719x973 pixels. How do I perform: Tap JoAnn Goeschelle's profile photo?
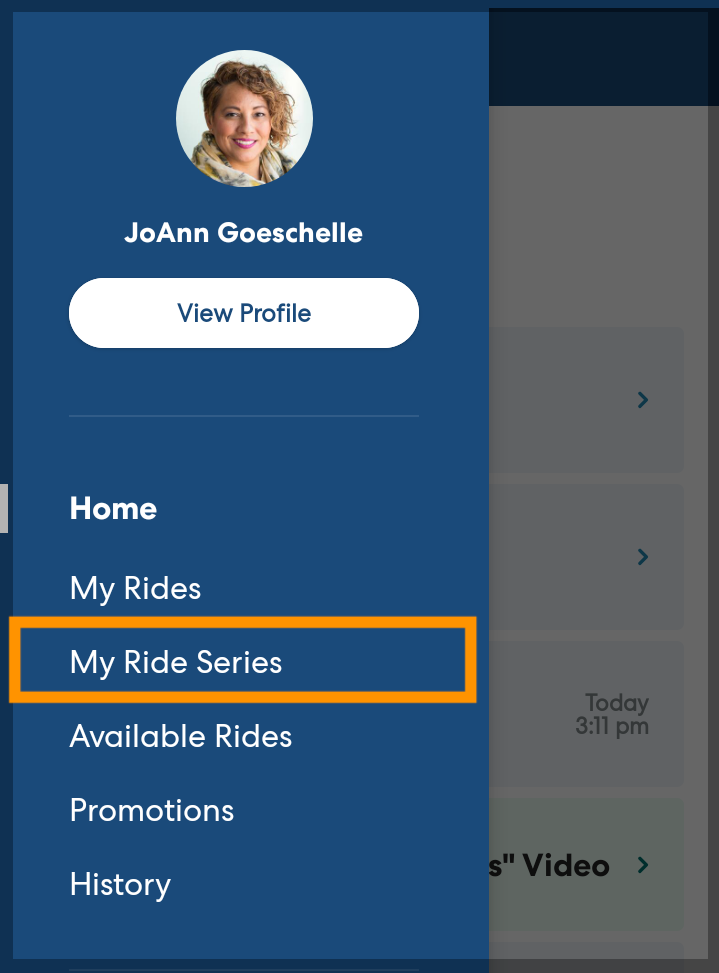tap(244, 119)
